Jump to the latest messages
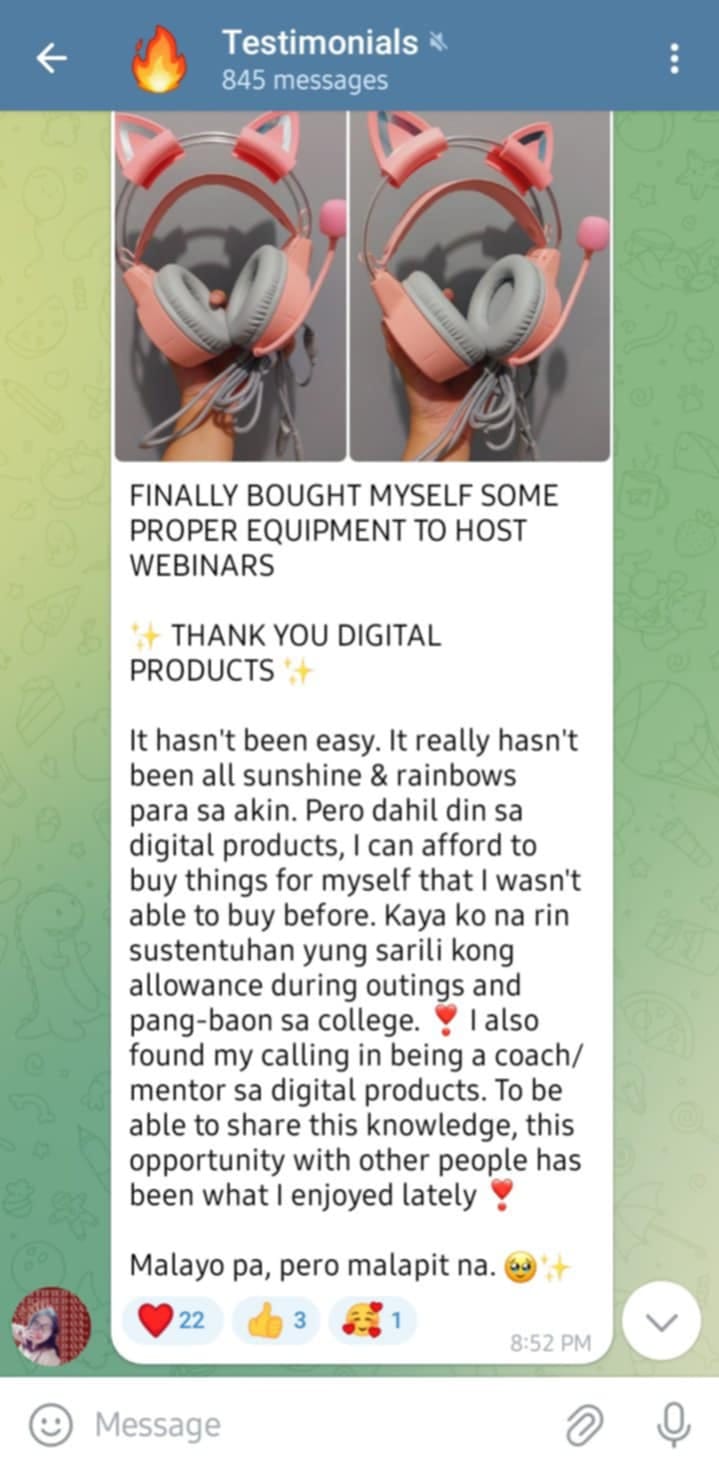The height and width of the screenshot is (1465, 719). coord(661,1321)
